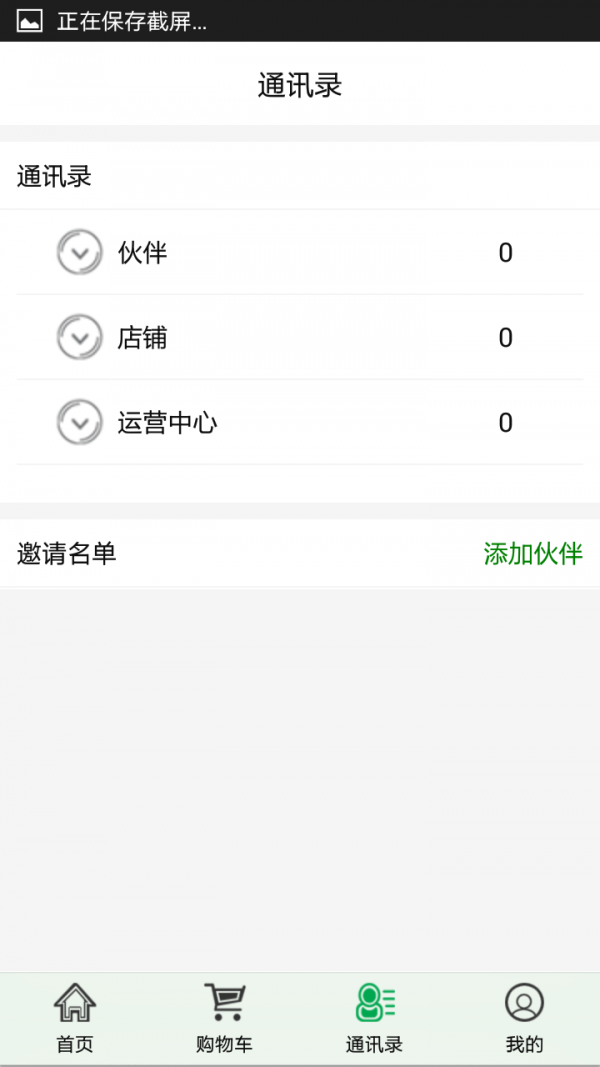600x1067 pixels.
Task: Switch to the 我的 profile tab
Action: point(524,1018)
